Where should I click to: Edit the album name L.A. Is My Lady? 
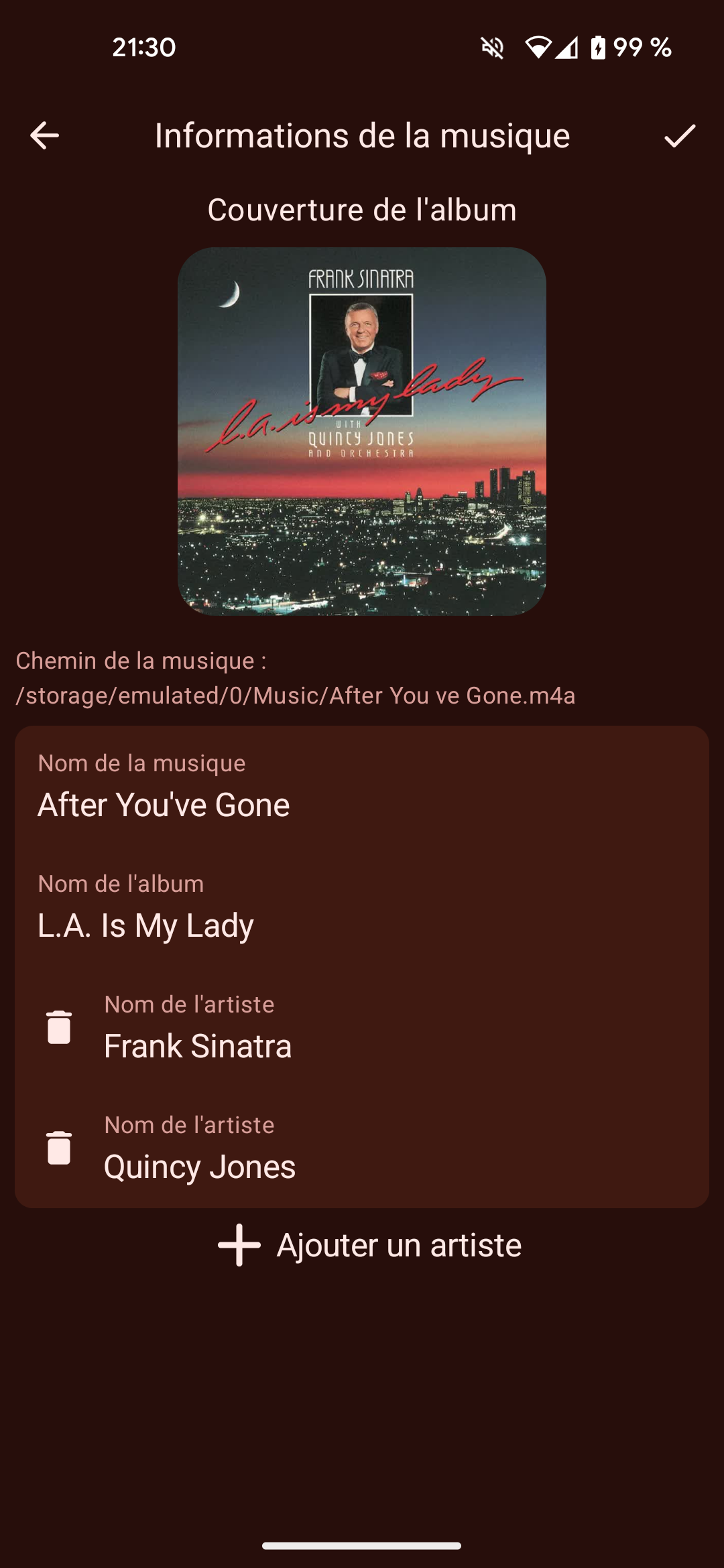click(x=362, y=925)
